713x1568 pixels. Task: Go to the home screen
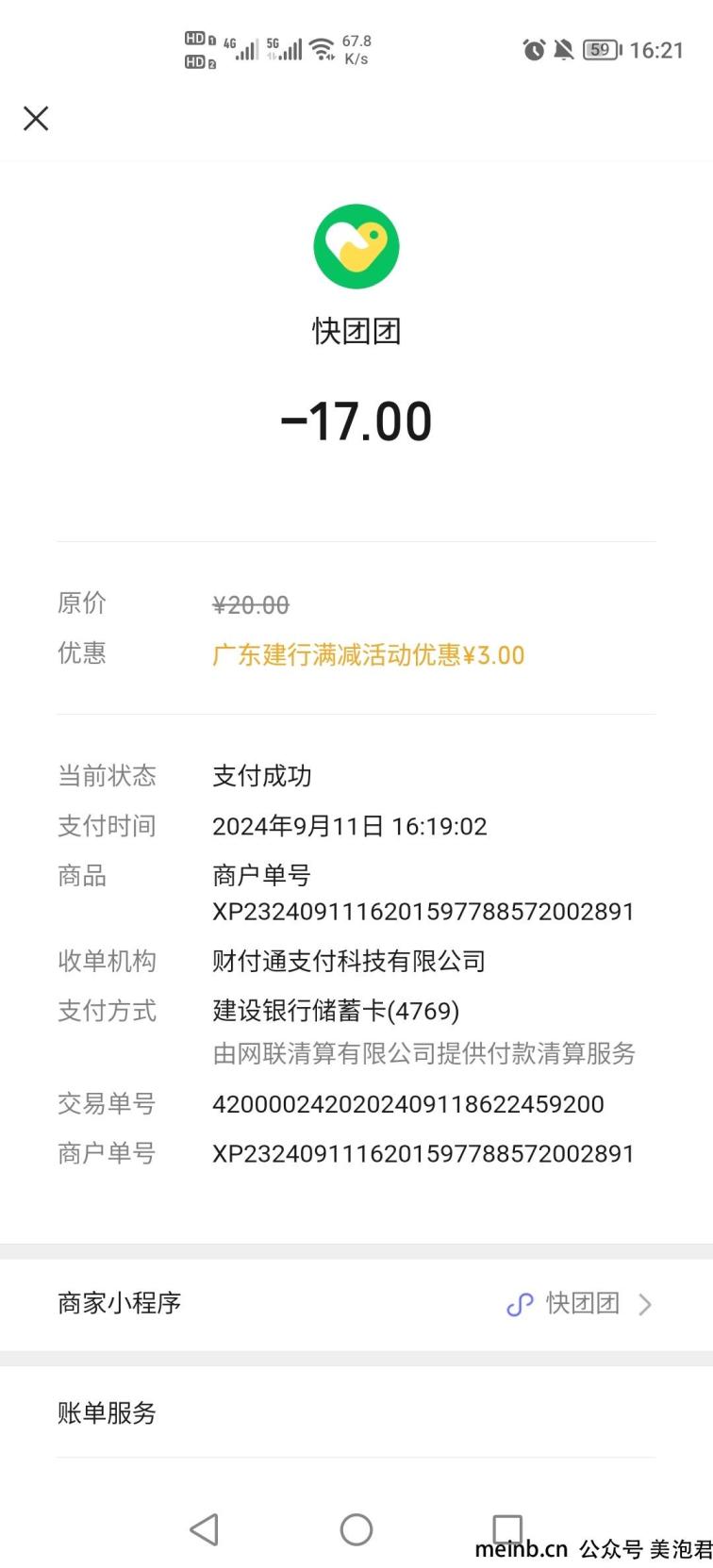pyautogui.click(x=356, y=1529)
